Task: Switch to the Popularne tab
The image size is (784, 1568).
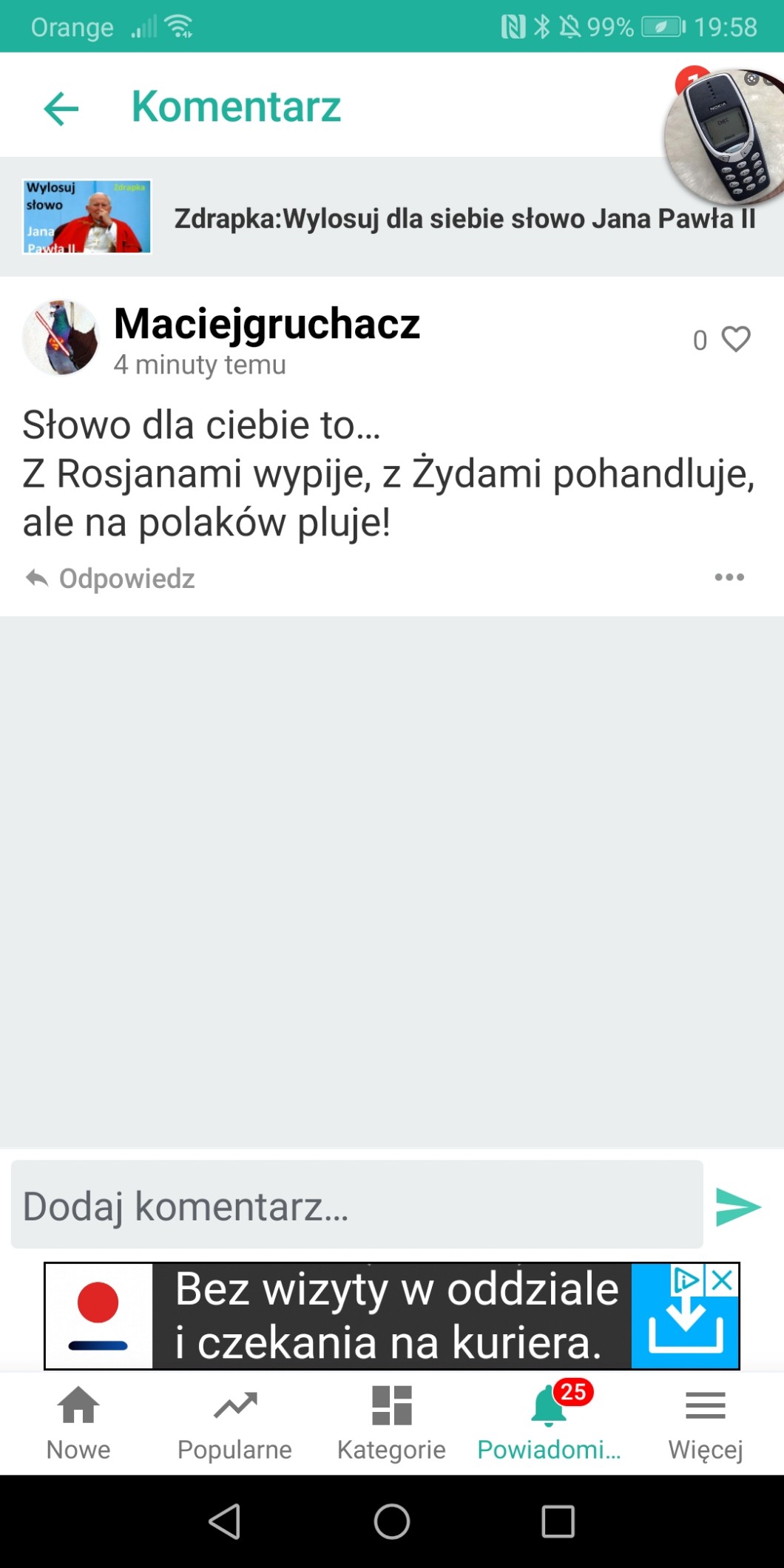Action: (x=235, y=1423)
